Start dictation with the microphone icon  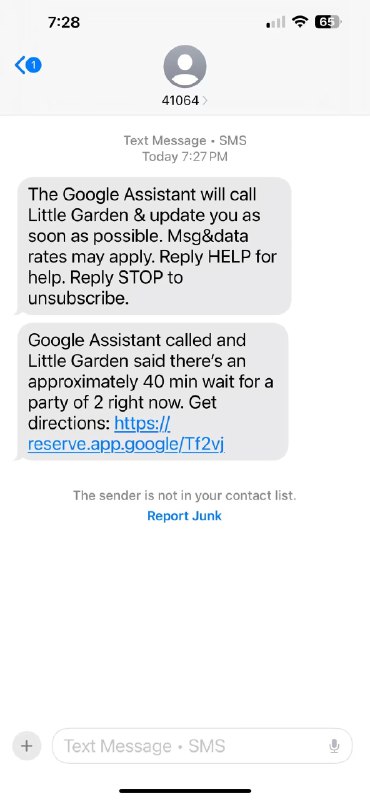click(334, 746)
